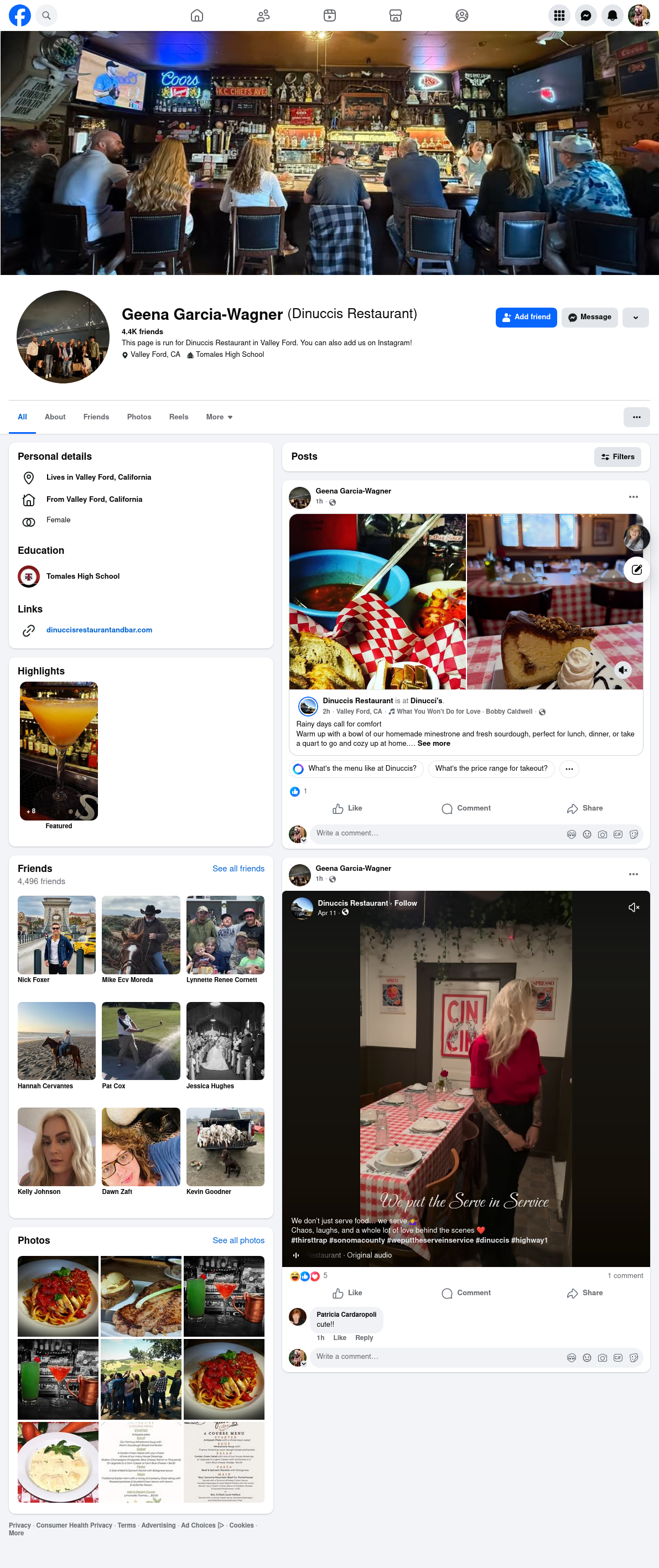
Task: Share the Dinuccis Restaurant reel post
Action: (585, 1292)
